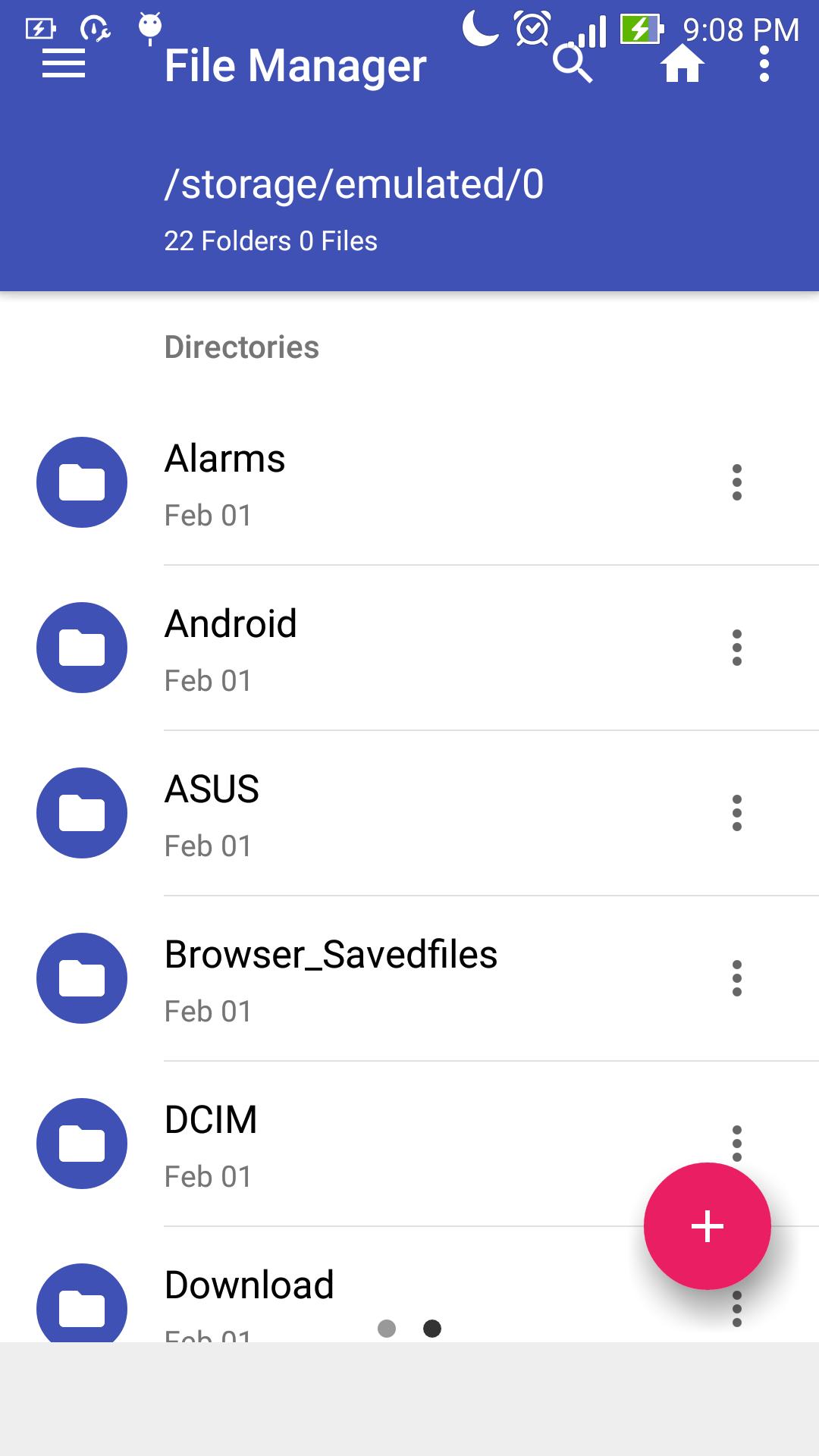This screenshot has height=1456, width=819.
Task: Search files with the magnifier icon
Action: 573,64
